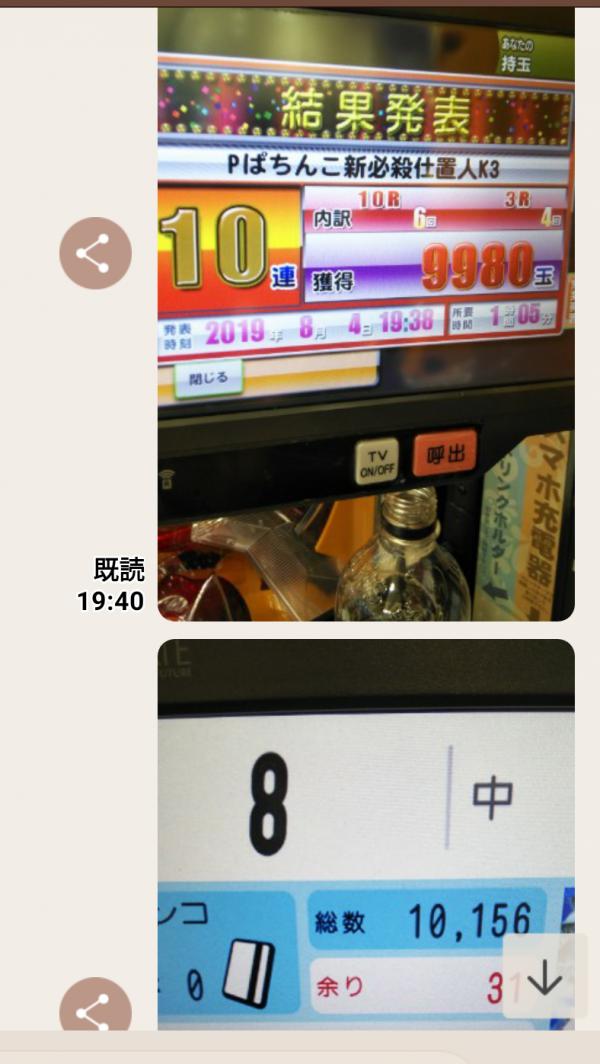The image size is (600, 1064).
Task: Share the pachinko result photo
Action: pos(95,253)
